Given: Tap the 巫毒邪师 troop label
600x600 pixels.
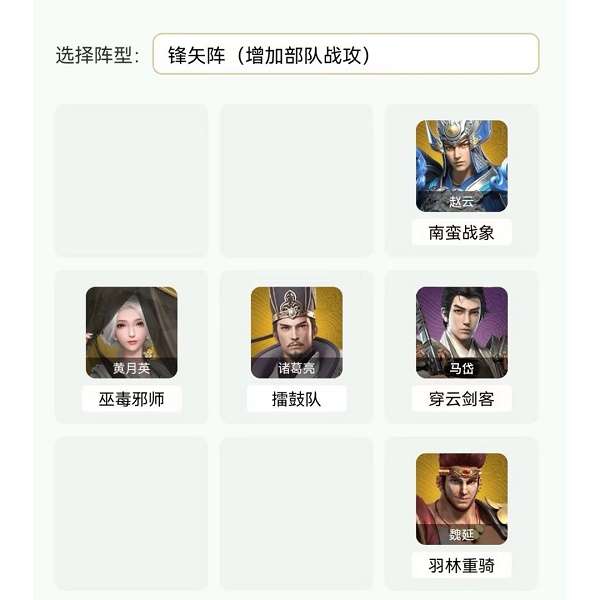Looking at the screenshot, I should point(131,399).
